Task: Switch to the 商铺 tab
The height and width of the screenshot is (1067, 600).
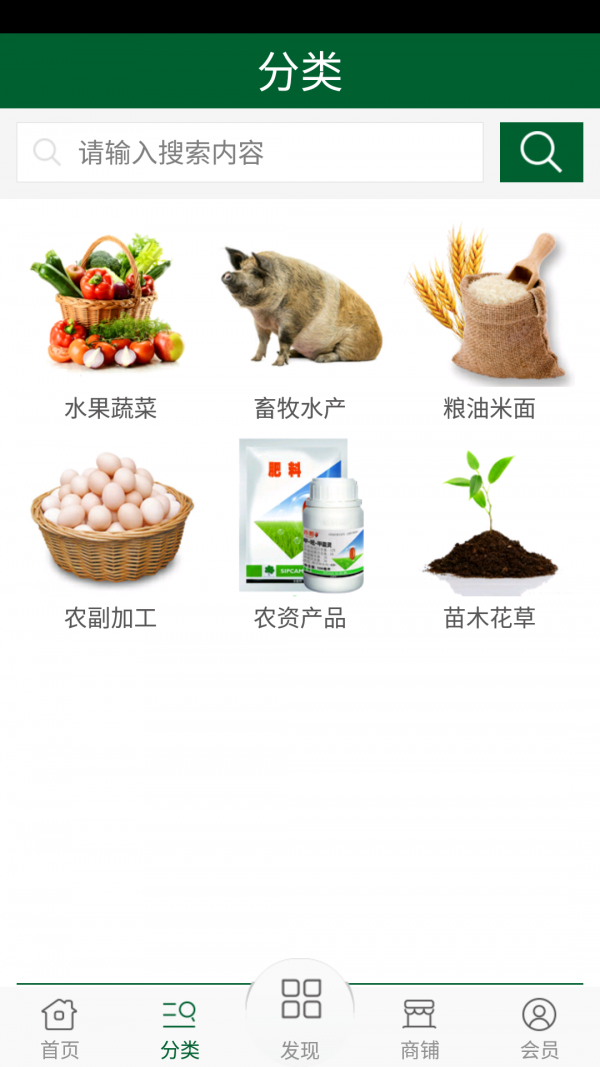Action: click(x=420, y=1028)
